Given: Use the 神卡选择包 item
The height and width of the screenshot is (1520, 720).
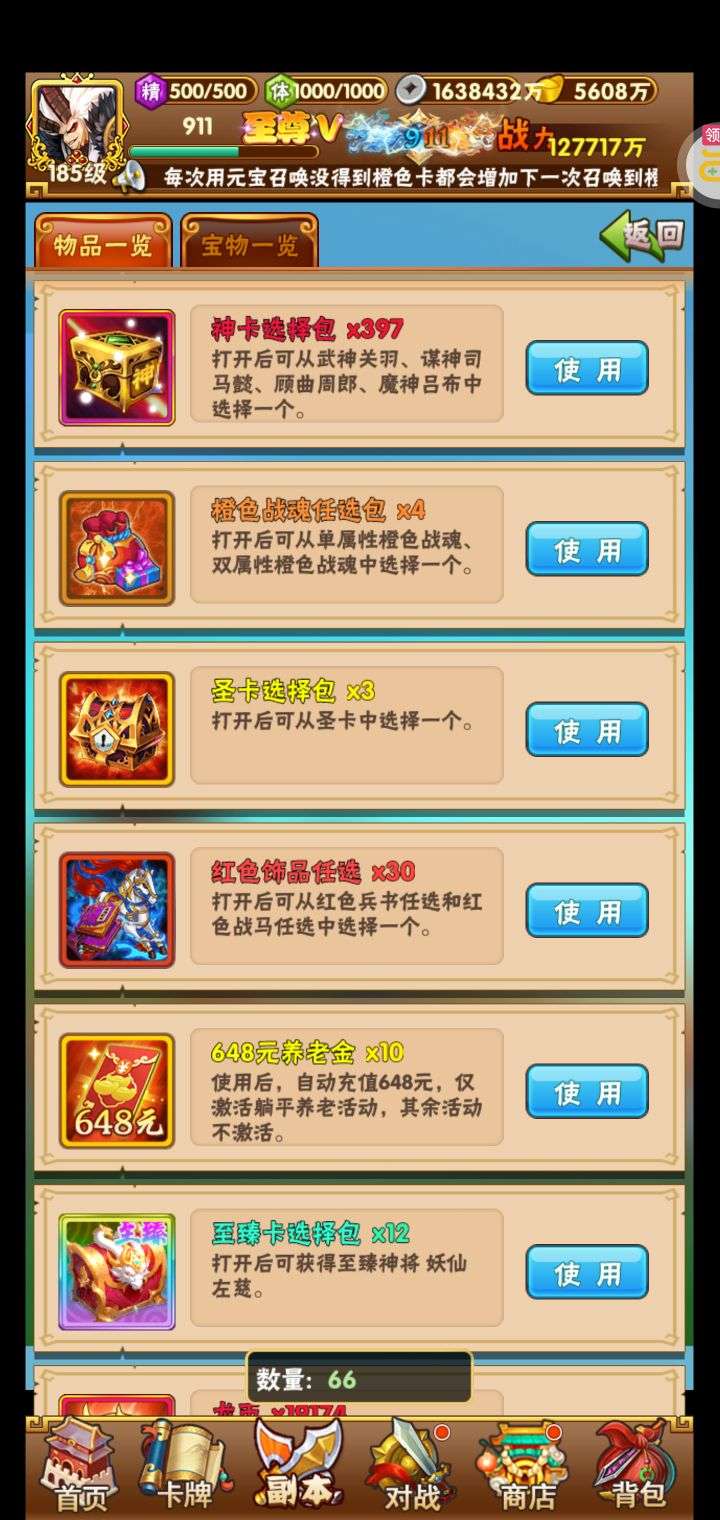Looking at the screenshot, I should tap(587, 368).
